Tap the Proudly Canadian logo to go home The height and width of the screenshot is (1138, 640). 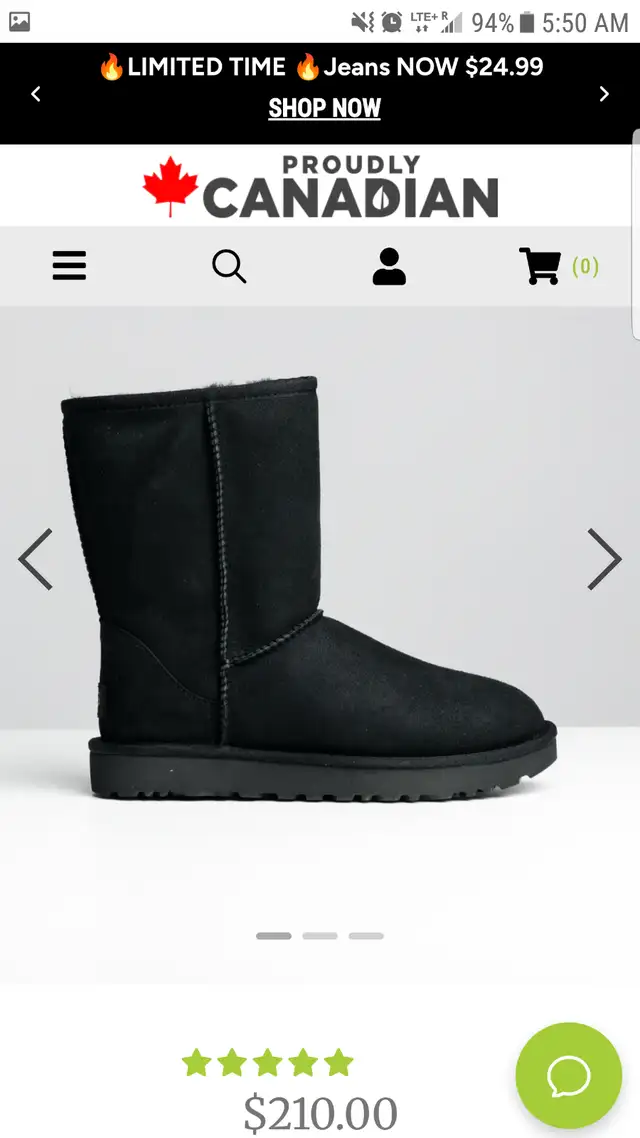320,187
